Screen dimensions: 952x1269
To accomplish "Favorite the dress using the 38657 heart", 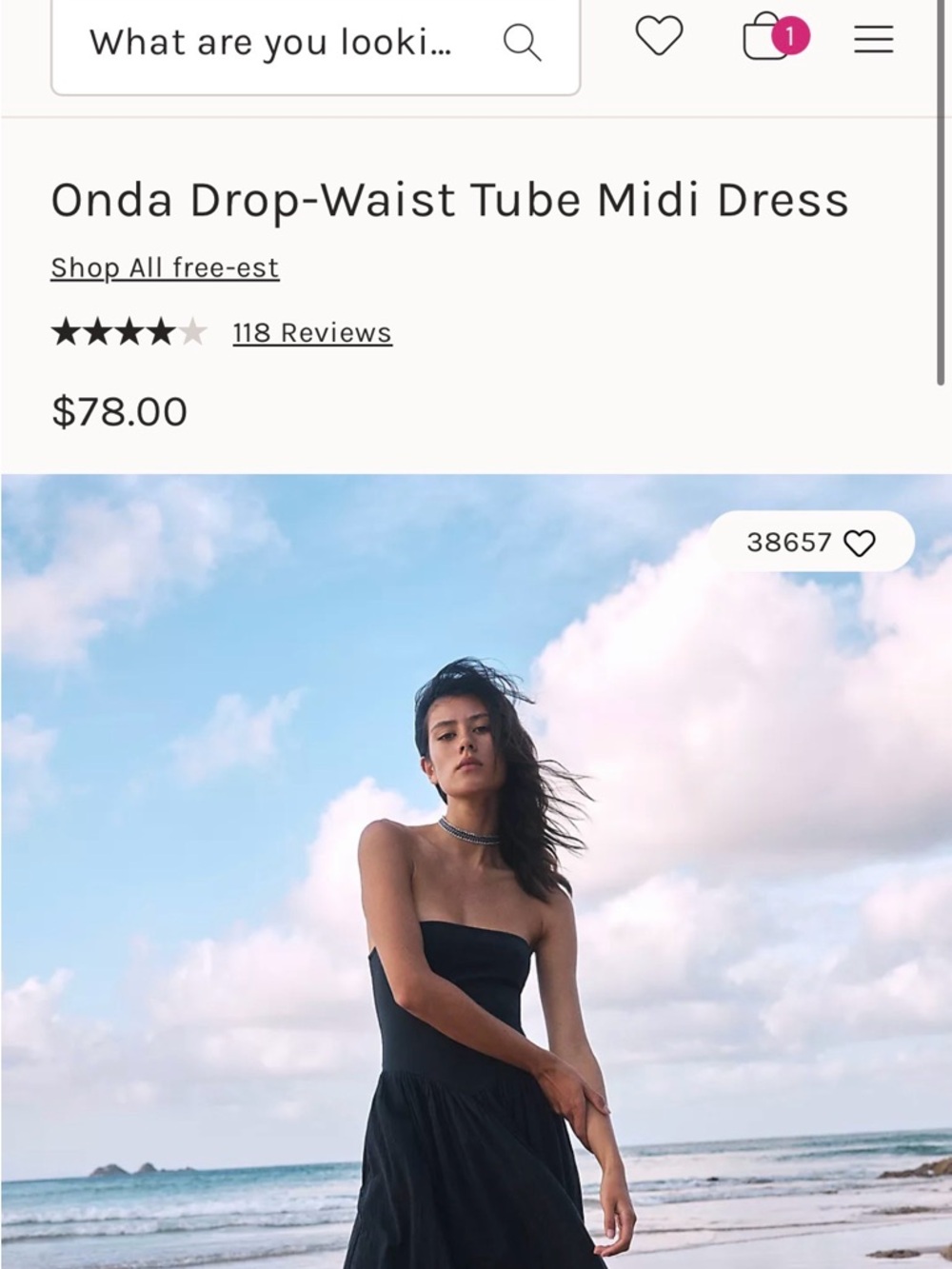I will point(861,542).
